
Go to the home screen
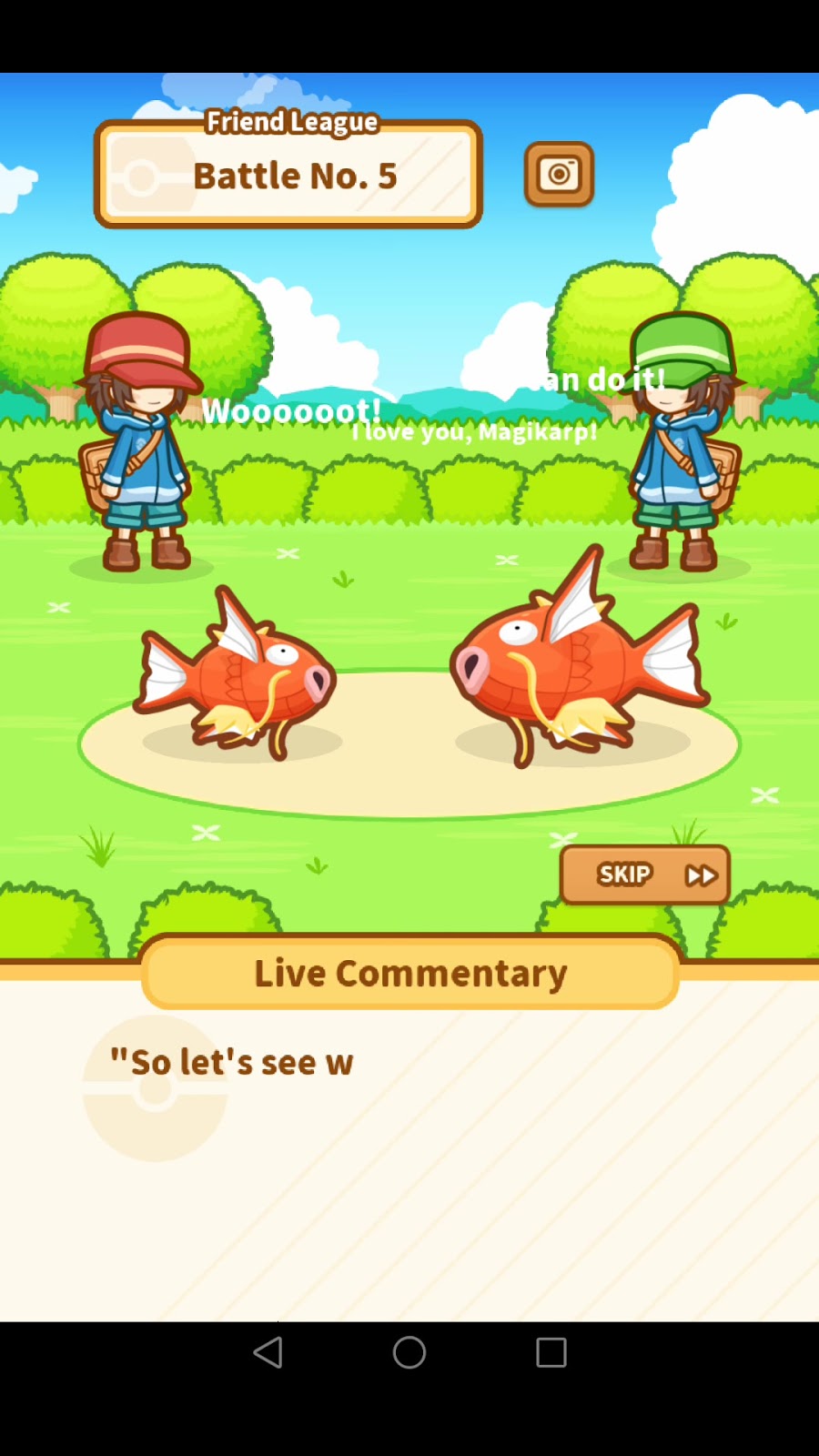pos(409,1352)
